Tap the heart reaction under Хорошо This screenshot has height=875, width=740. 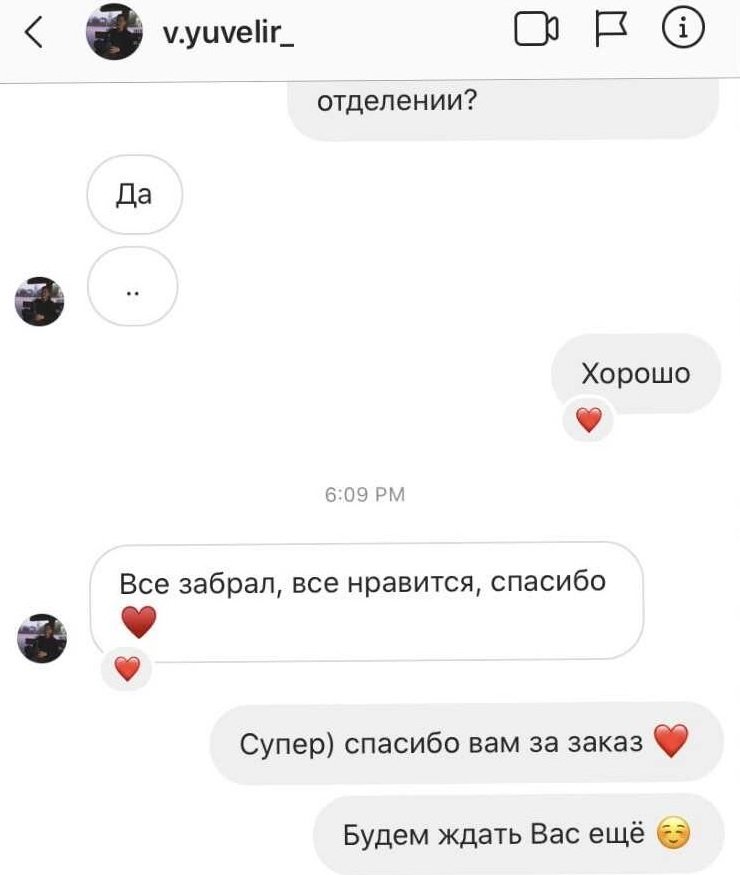pos(589,421)
